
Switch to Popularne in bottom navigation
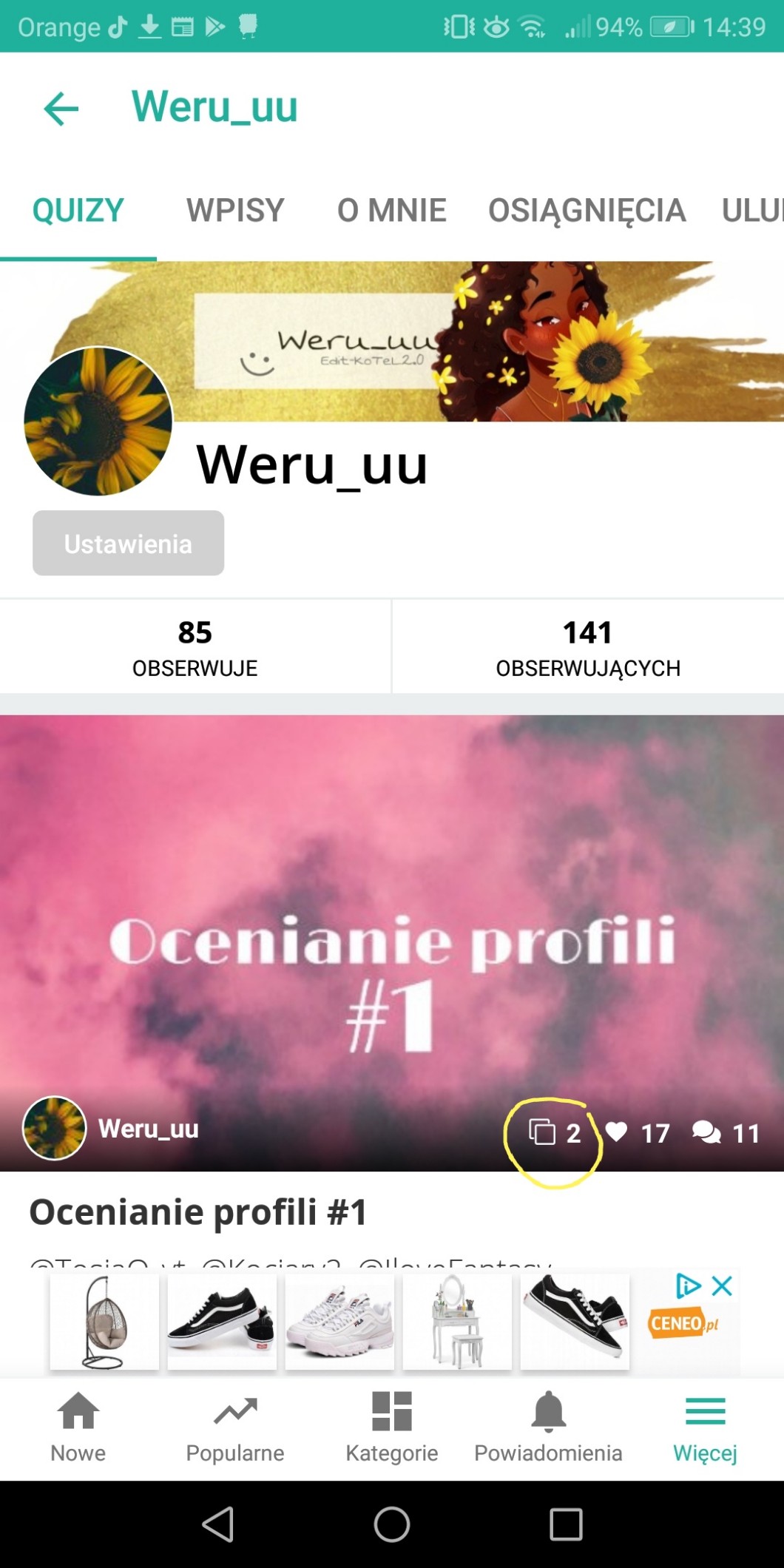[x=235, y=1427]
